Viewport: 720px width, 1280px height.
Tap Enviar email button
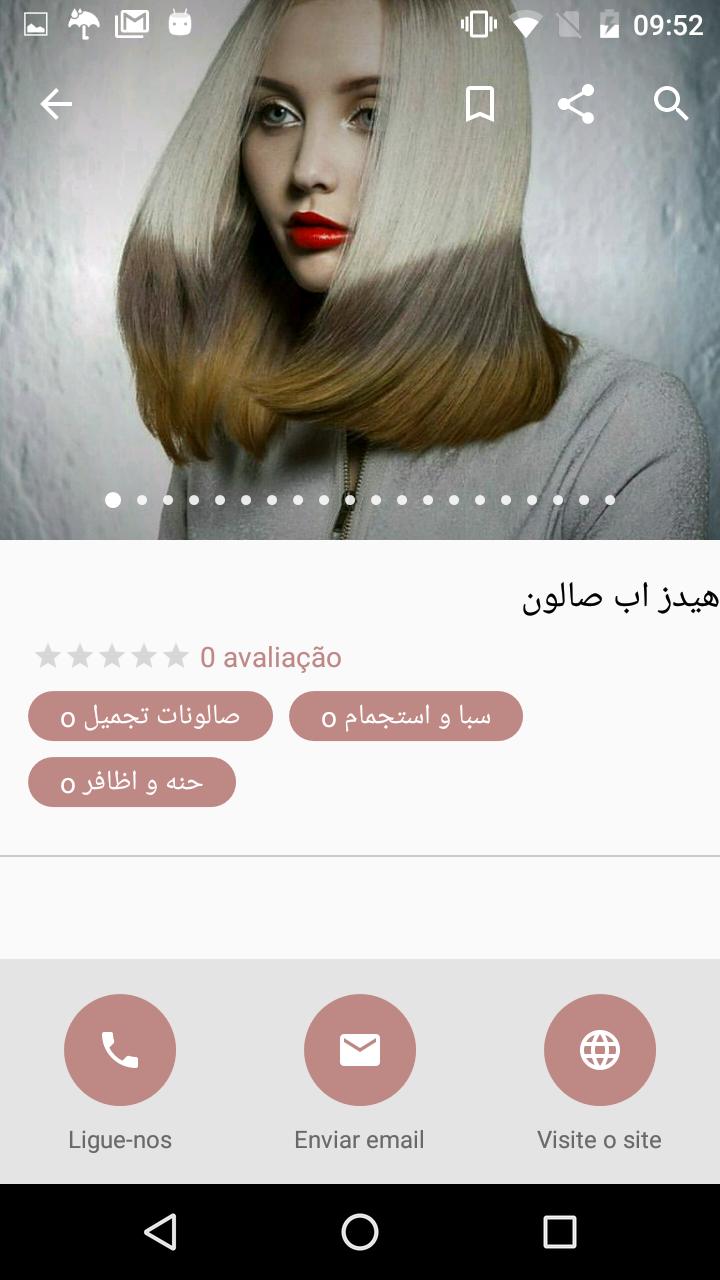point(360,1050)
